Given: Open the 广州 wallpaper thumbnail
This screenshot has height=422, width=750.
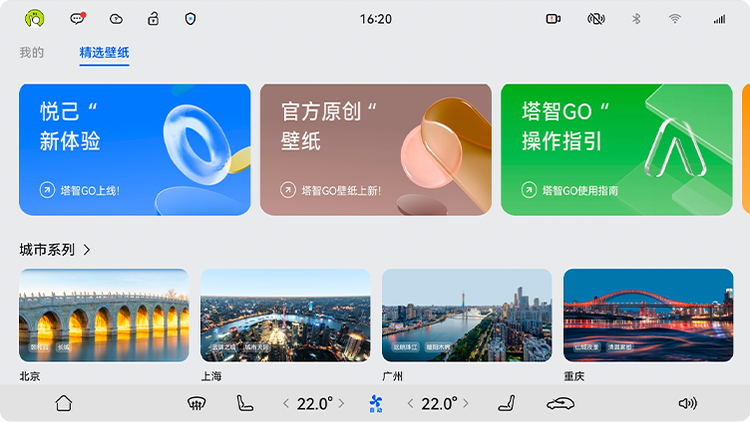Looking at the screenshot, I should coord(466,315).
